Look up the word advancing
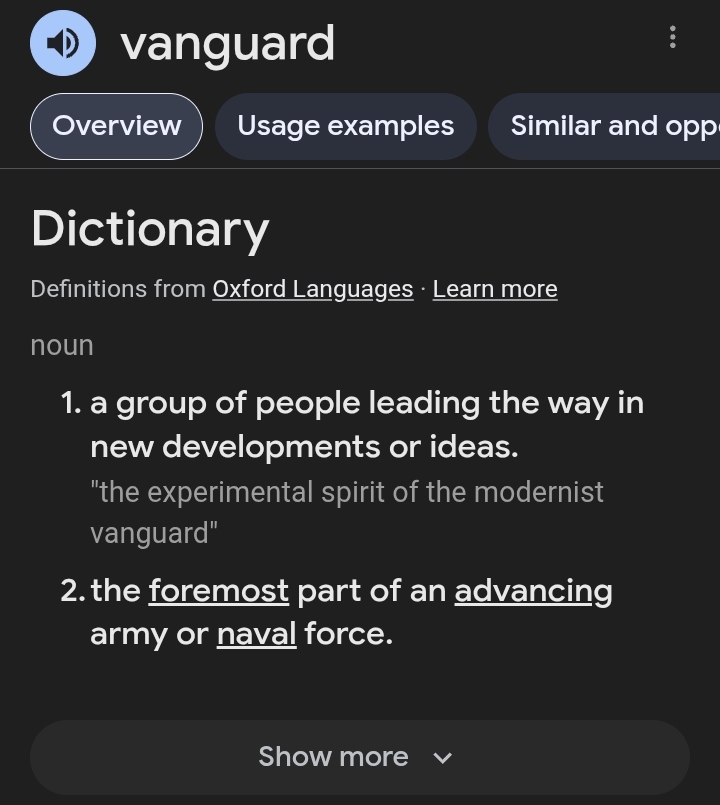The image size is (720, 805). coord(533,591)
